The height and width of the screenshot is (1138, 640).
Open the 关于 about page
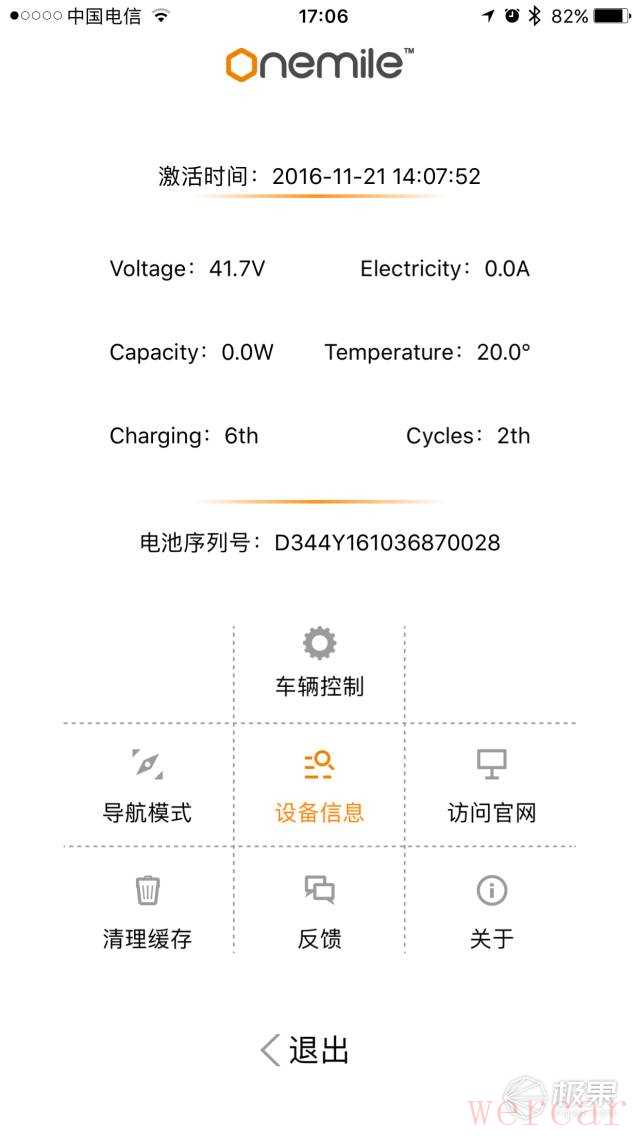491,912
